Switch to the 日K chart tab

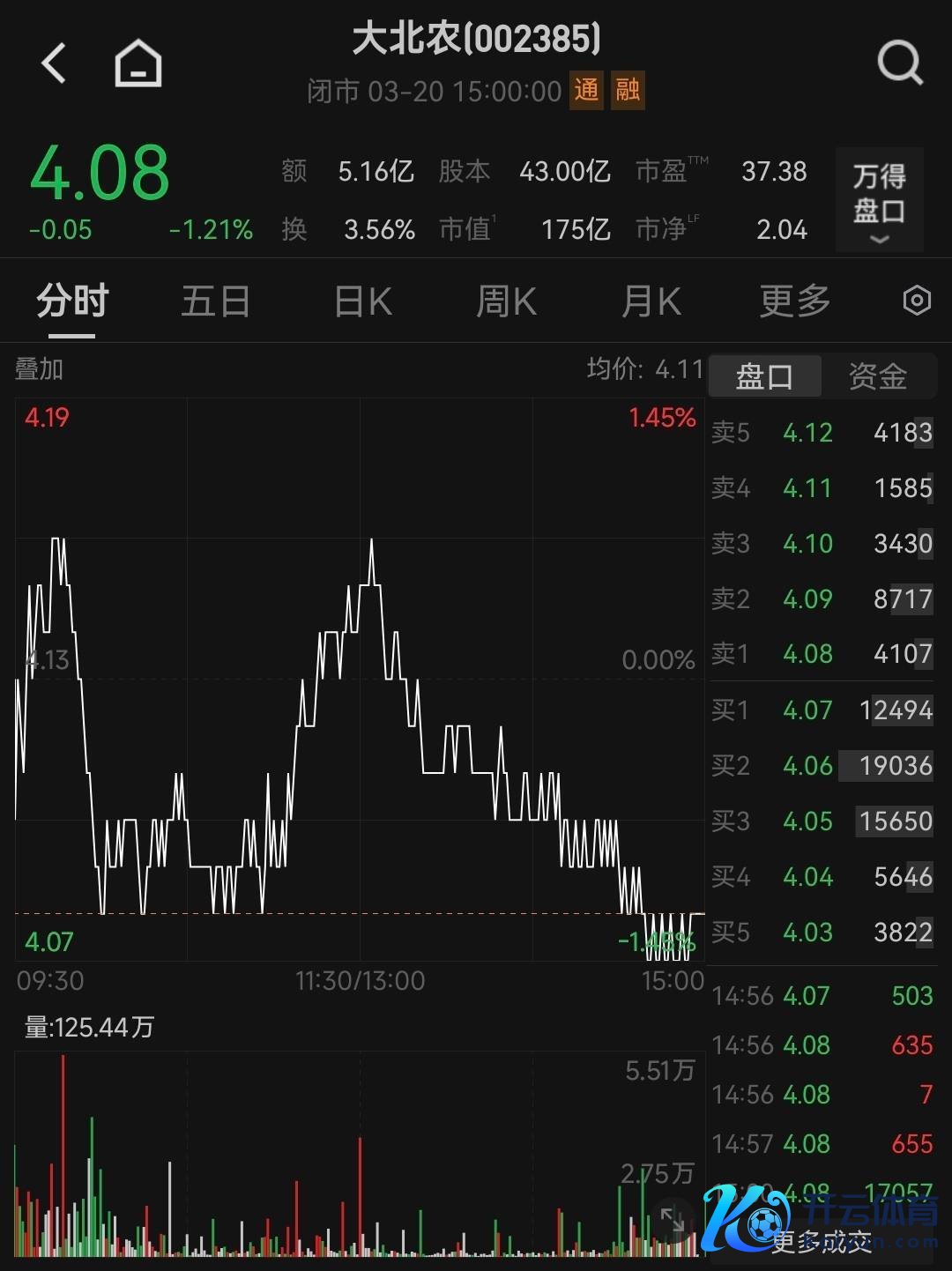[363, 301]
